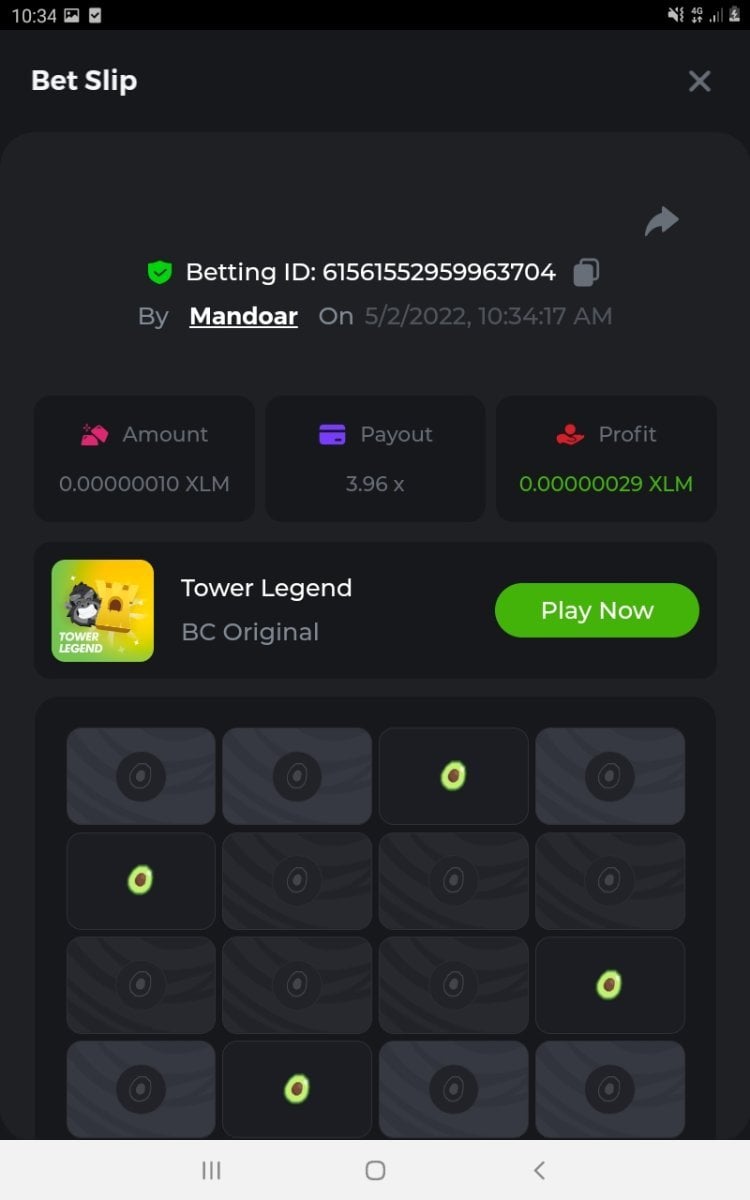Share this bet slip

pos(661,221)
